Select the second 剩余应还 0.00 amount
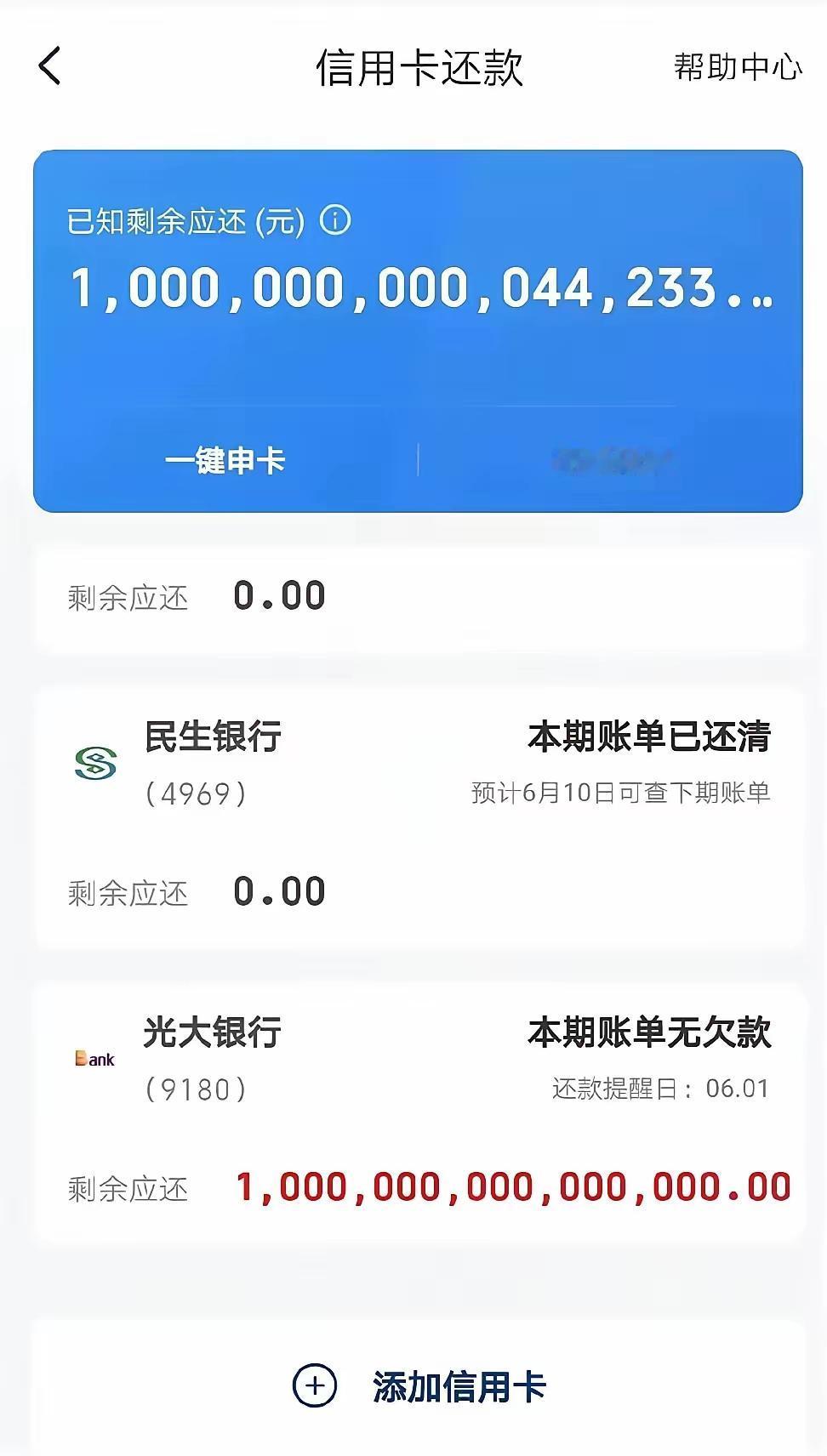Image resolution: width=827 pixels, height=1456 pixels. tap(281, 890)
